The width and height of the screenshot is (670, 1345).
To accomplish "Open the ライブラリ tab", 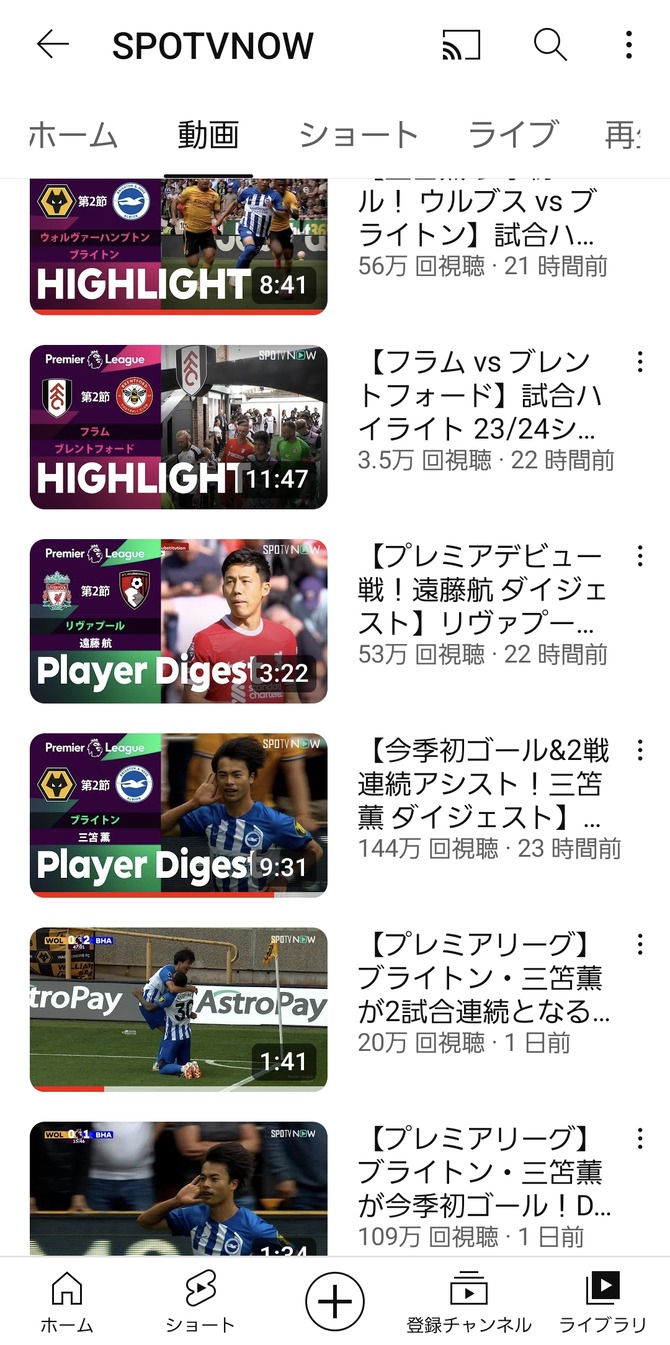I will tap(603, 1301).
